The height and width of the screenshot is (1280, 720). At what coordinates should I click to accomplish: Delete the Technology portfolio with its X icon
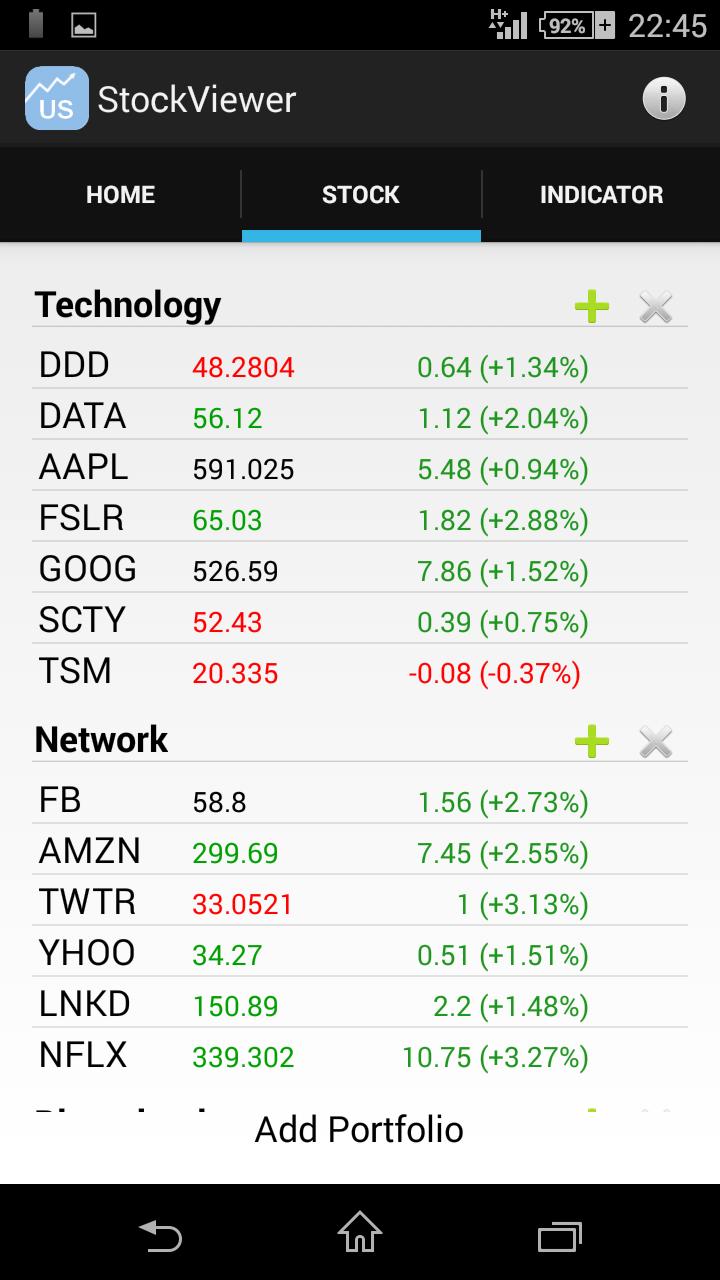tap(656, 307)
